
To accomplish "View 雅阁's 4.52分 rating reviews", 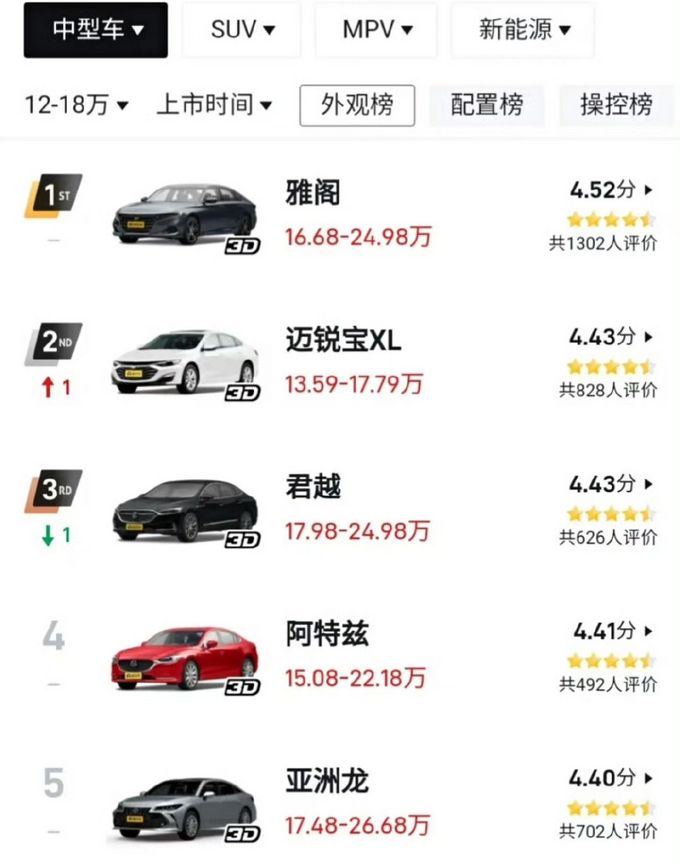I will click(610, 190).
